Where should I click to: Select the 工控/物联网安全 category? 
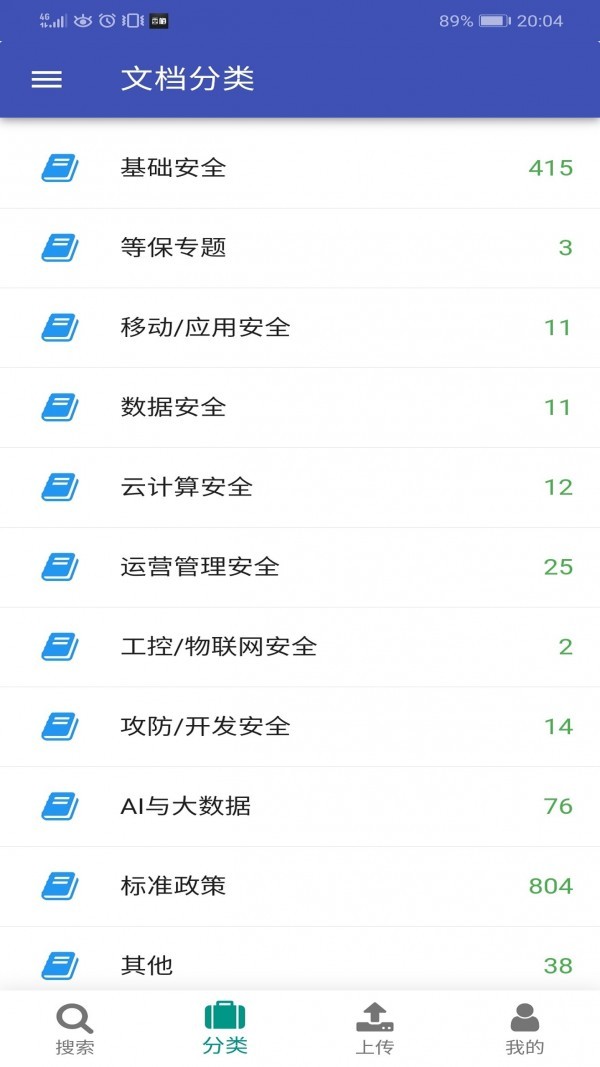pos(300,647)
